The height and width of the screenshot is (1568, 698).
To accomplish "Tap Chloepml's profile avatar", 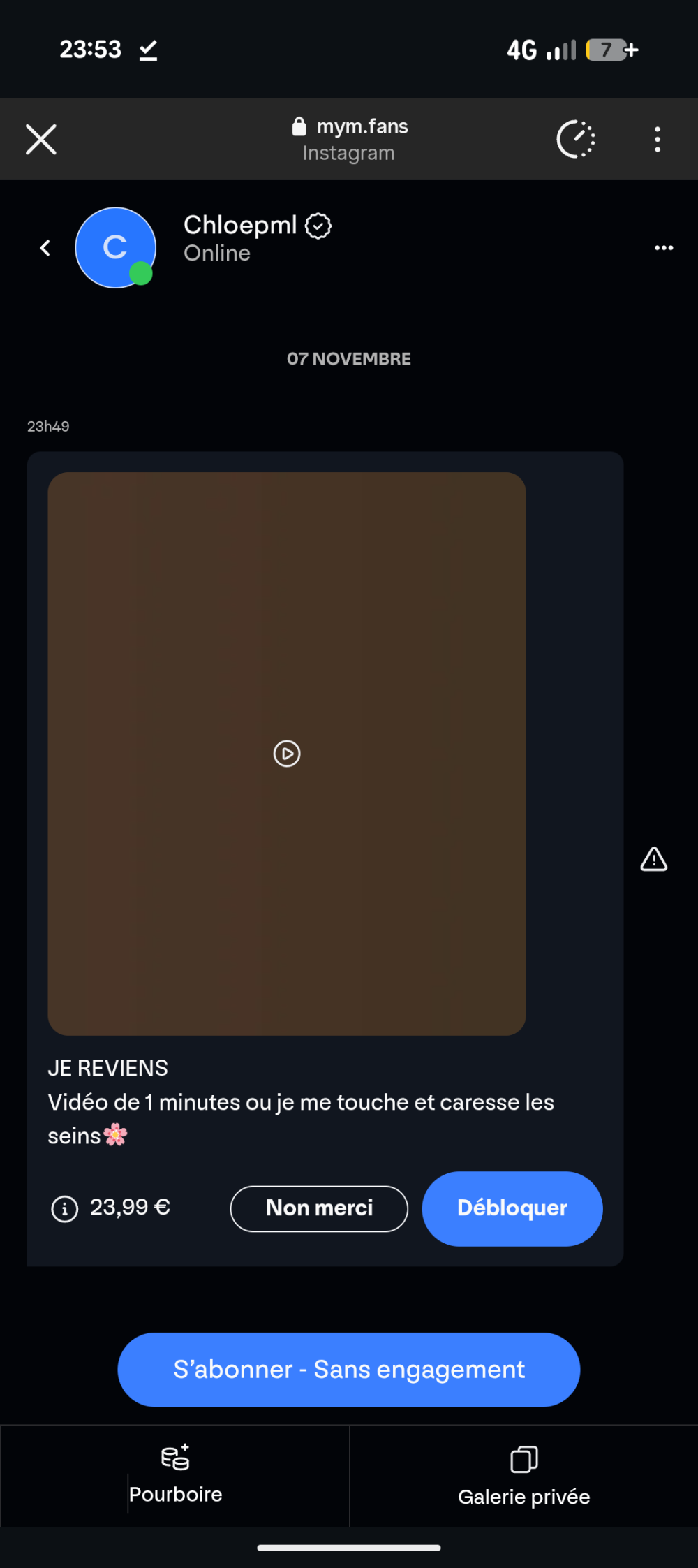I will pyautogui.click(x=115, y=248).
